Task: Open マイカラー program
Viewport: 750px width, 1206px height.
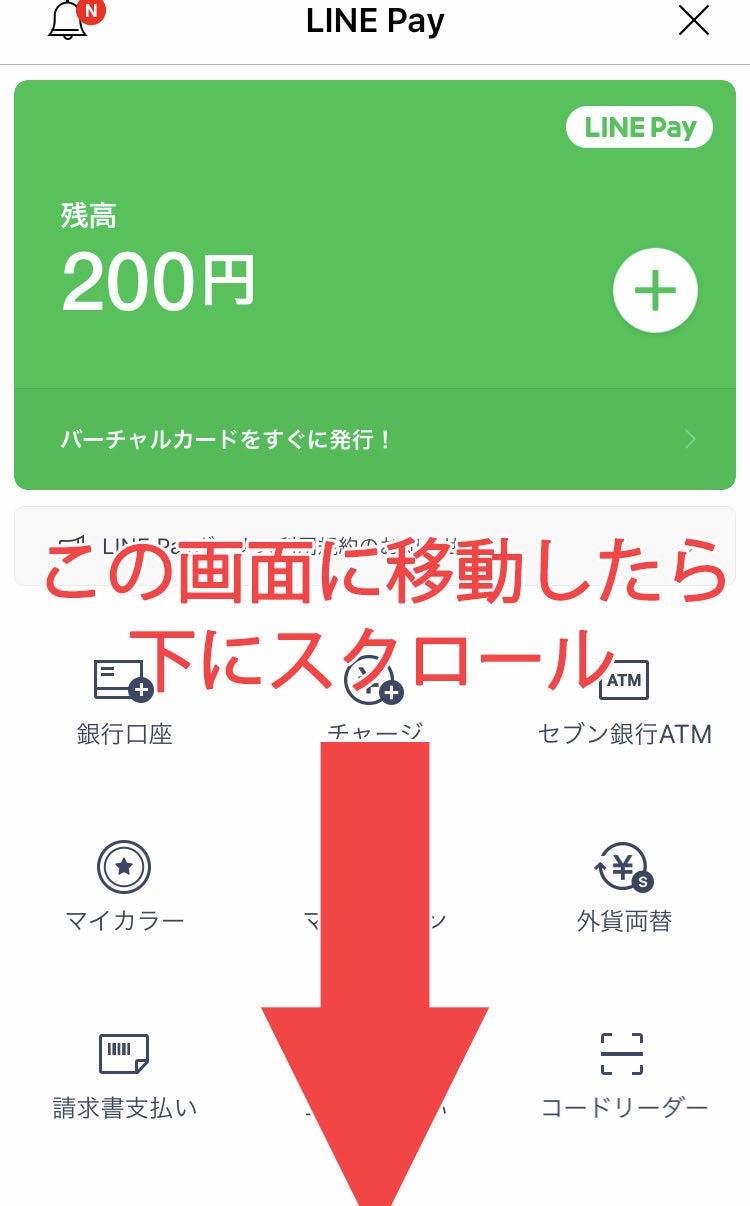Action: (x=124, y=885)
